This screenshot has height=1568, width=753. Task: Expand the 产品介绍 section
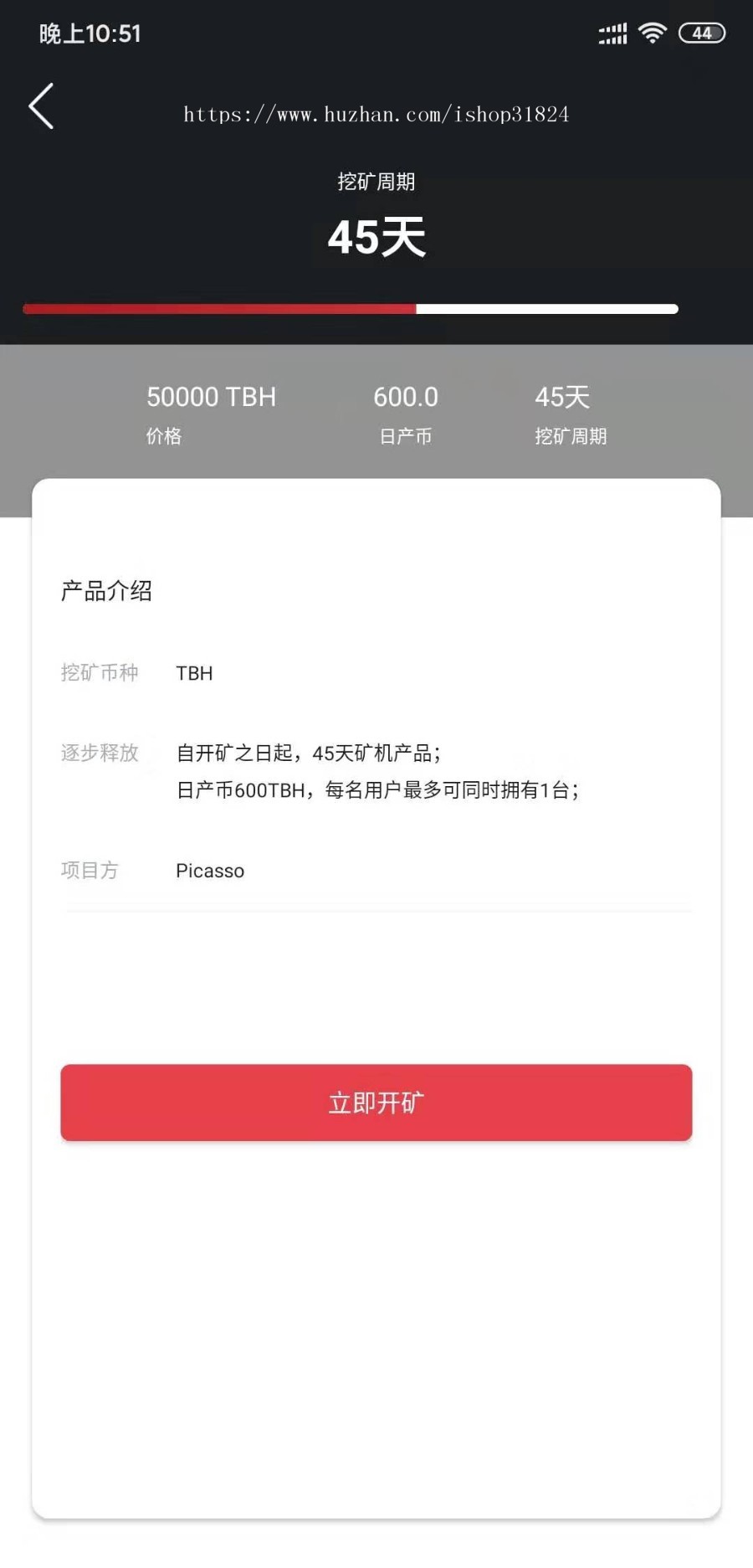pos(105,590)
